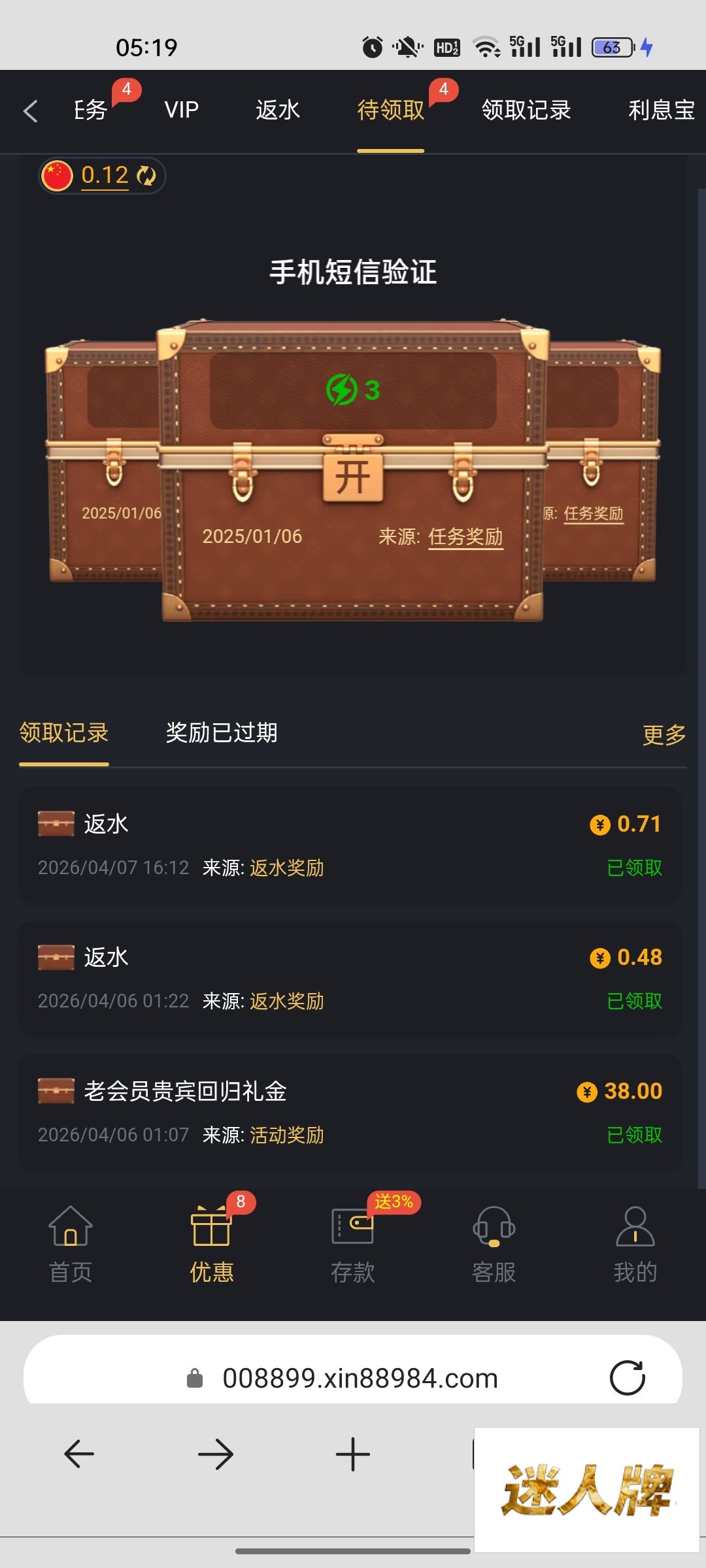This screenshot has height=1568, width=706.
Task: Open the 优惠 promotions tab
Action: pos(211,1245)
